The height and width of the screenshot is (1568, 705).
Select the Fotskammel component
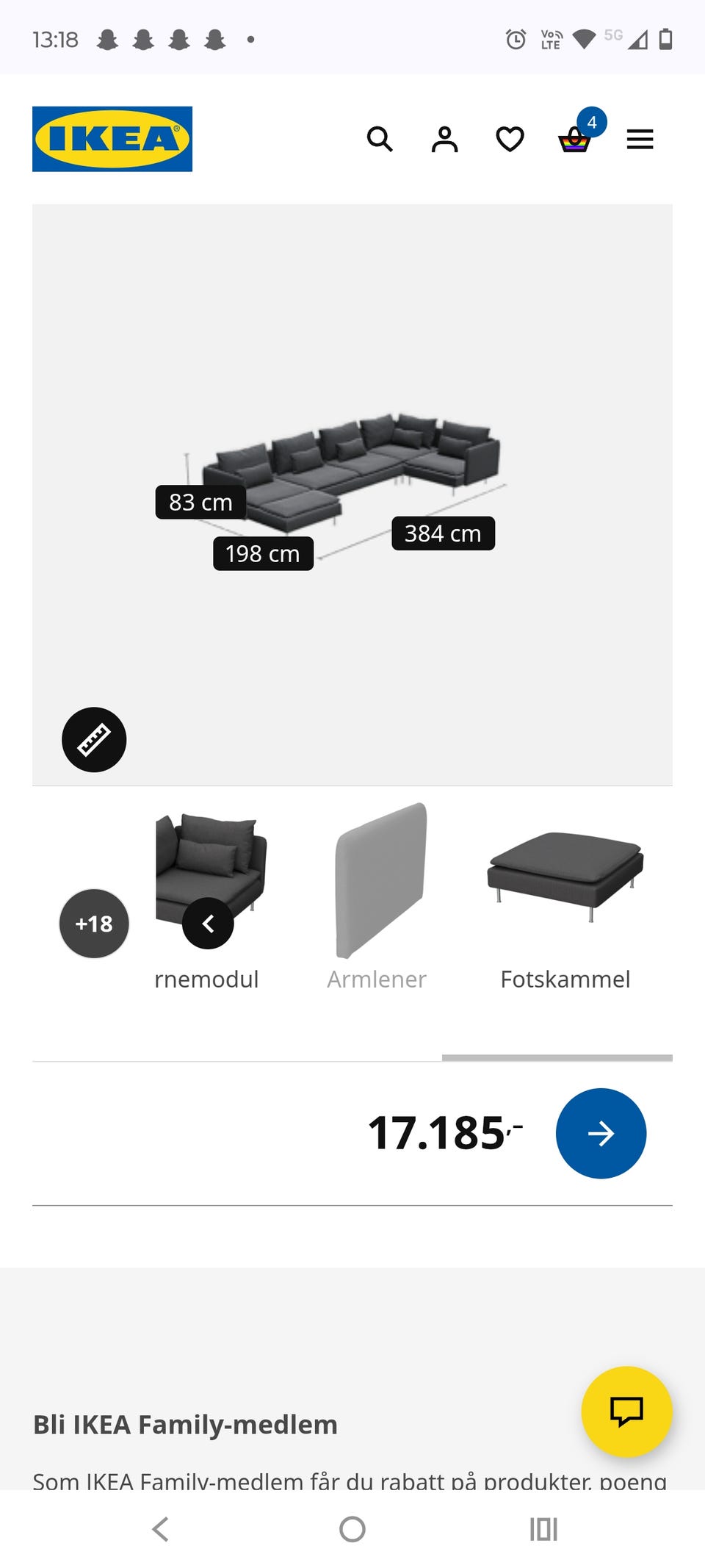(x=565, y=880)
